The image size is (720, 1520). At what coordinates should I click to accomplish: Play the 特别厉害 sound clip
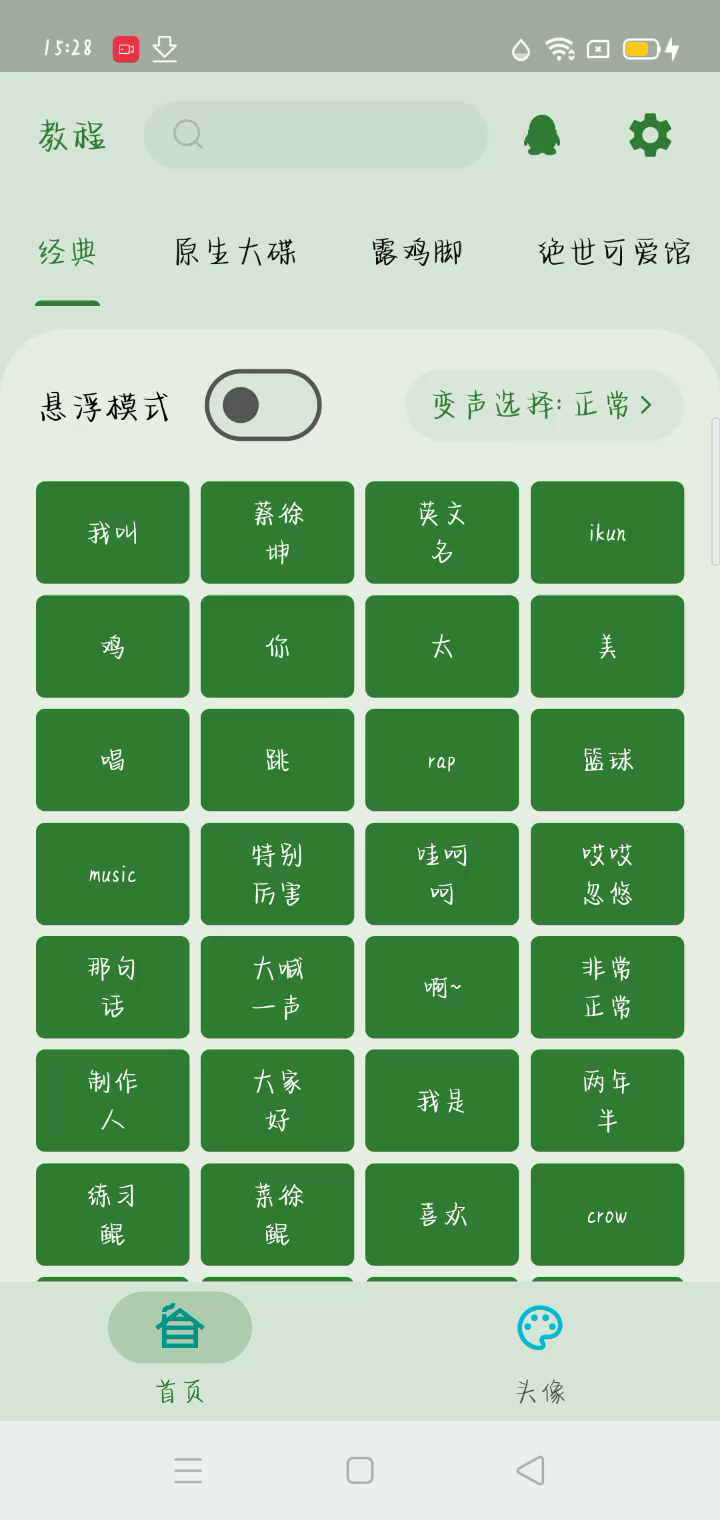click(277, 874)
